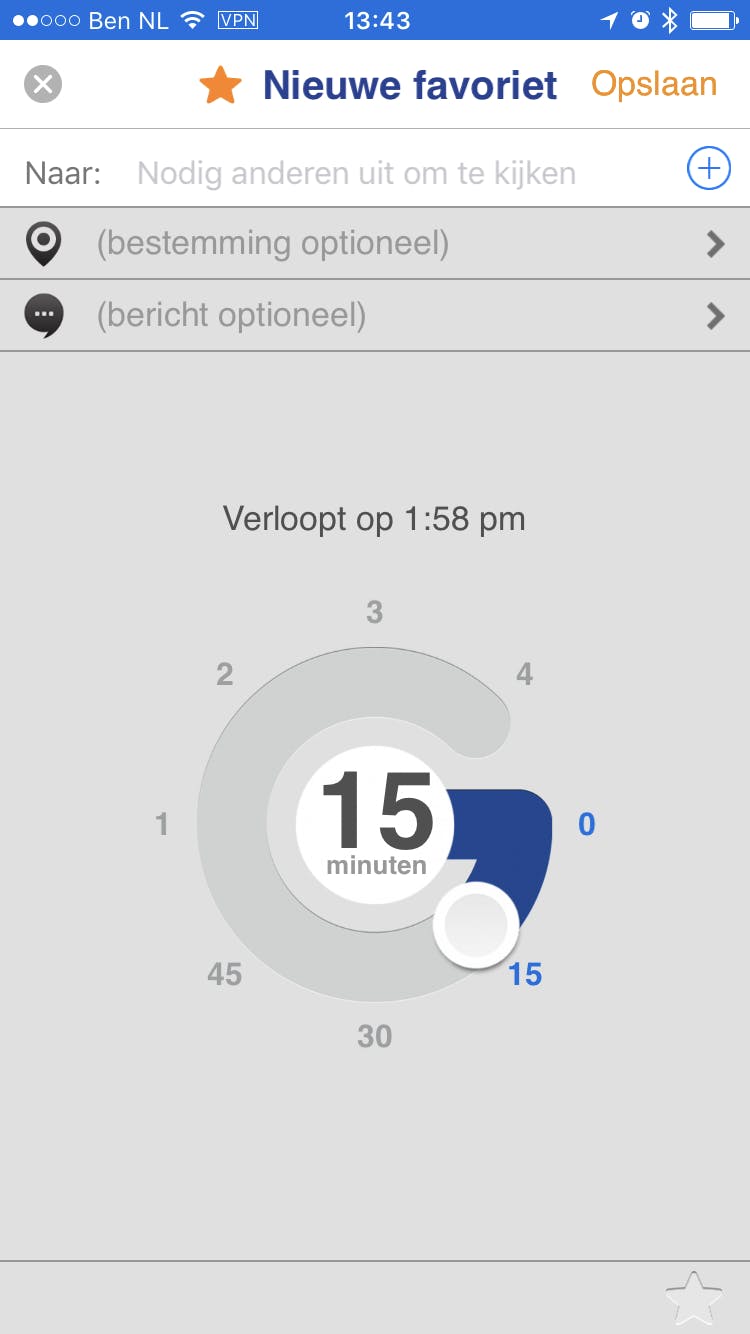This screenshot has height=1334, width=750.
Task: Select 45 on the minute dial
Action: 222,973
